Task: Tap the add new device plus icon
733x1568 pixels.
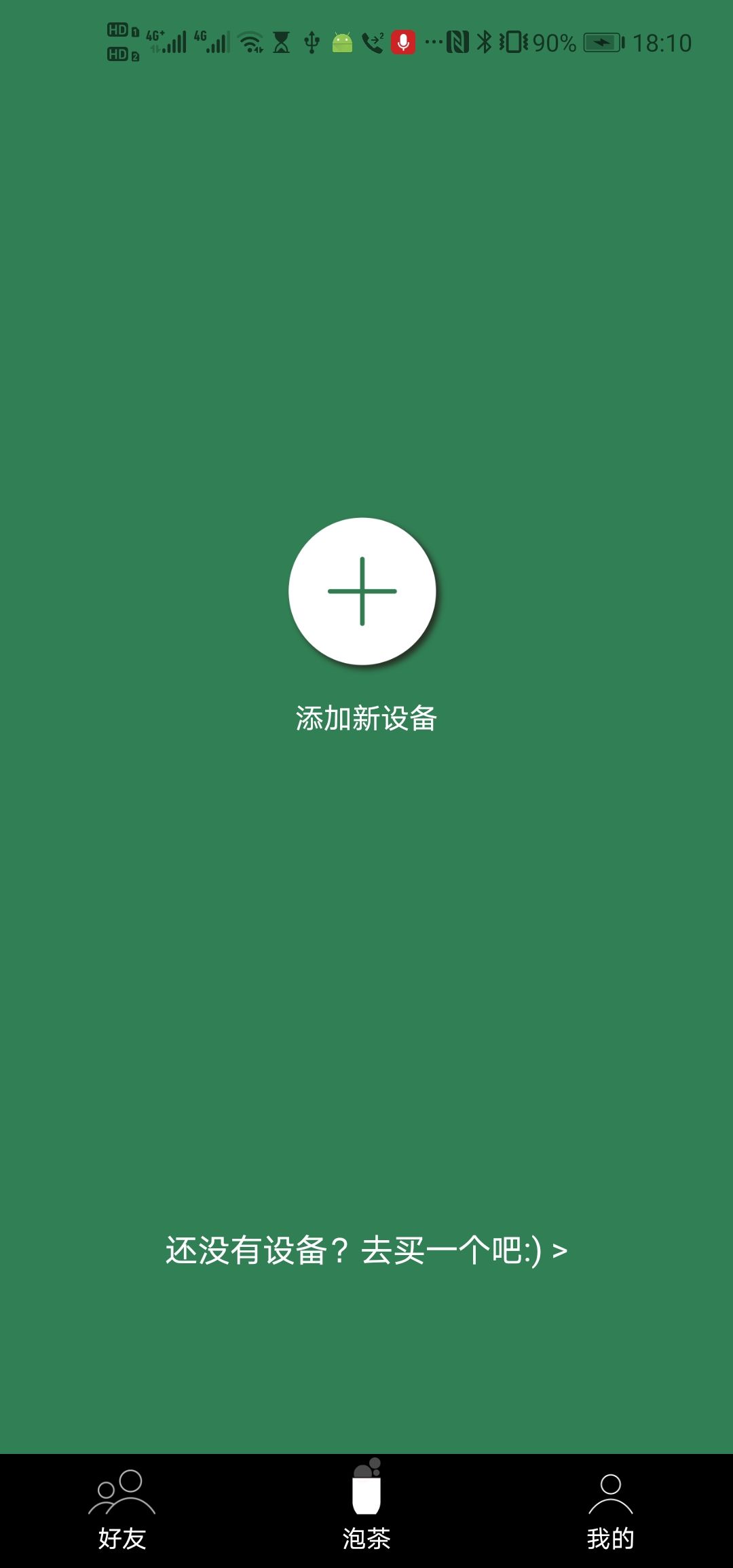Action: [x=362, y=591]
